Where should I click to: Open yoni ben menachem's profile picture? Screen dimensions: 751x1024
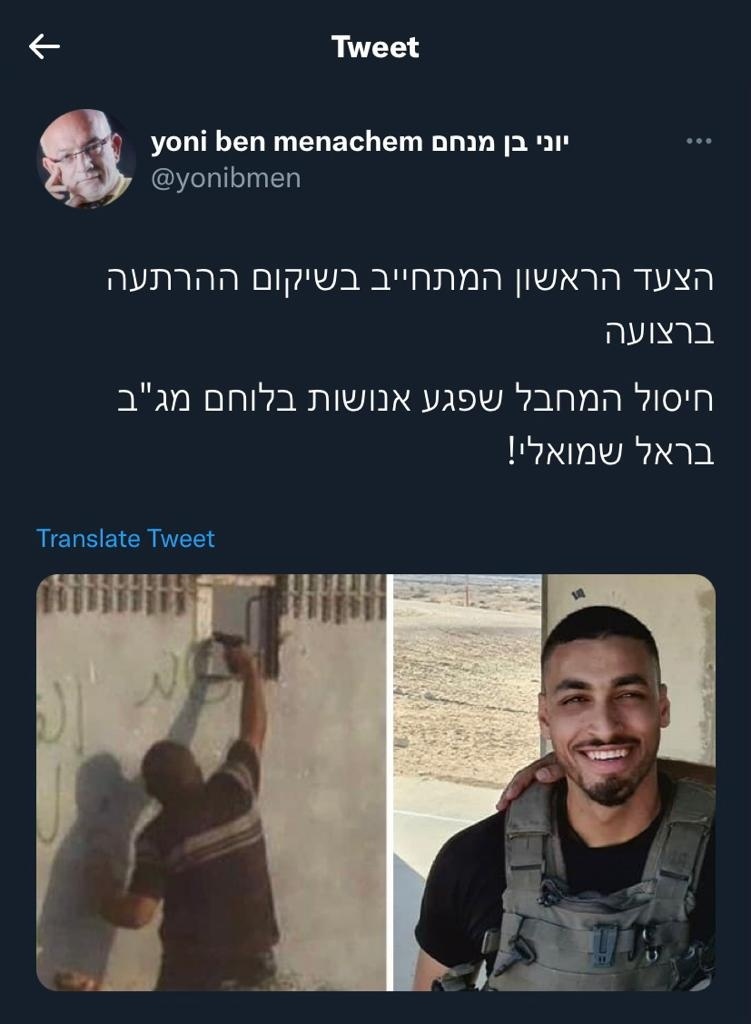pos(86,159)
